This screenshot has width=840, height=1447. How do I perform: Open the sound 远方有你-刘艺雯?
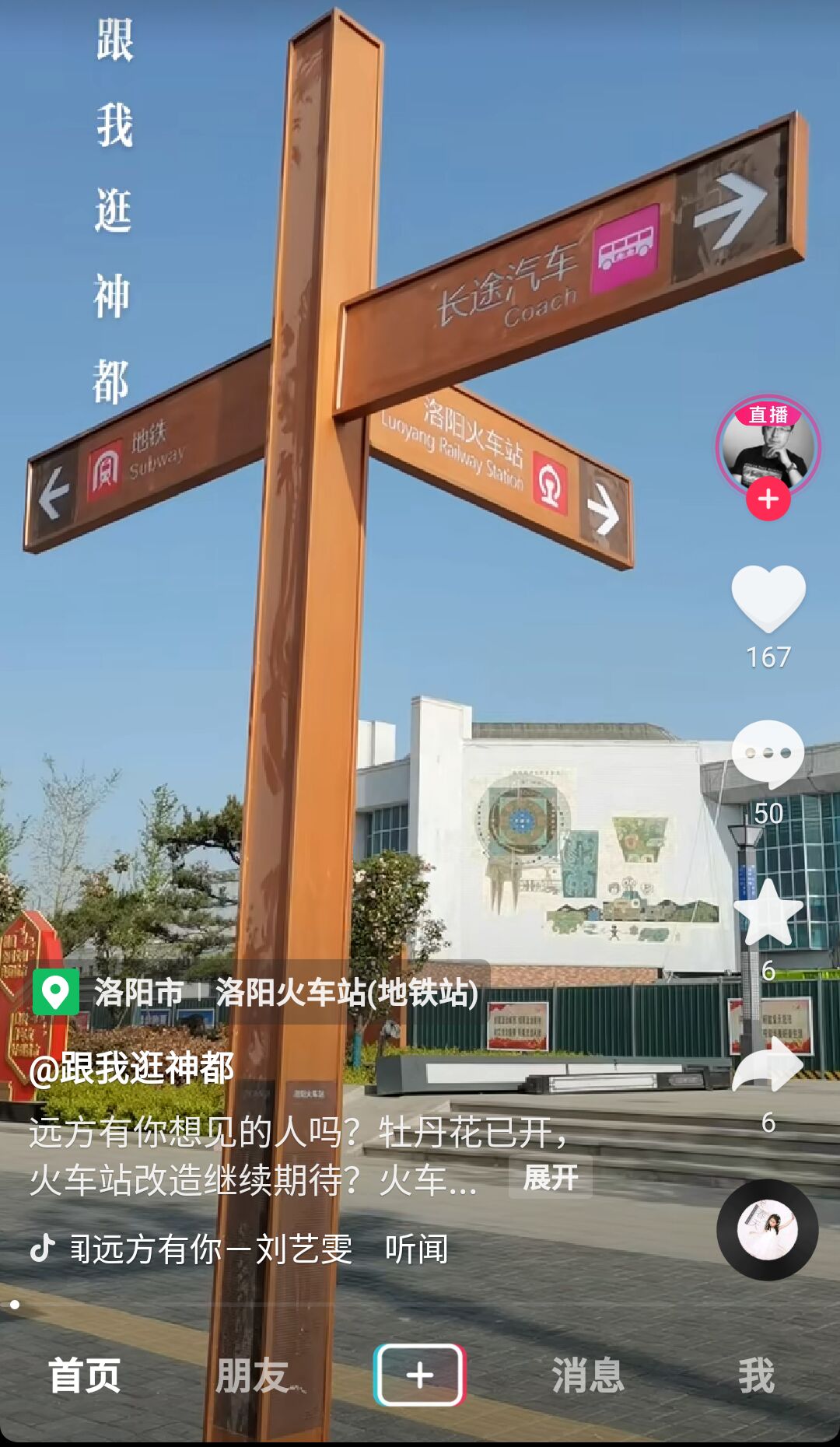click(x=210, y=1249)
